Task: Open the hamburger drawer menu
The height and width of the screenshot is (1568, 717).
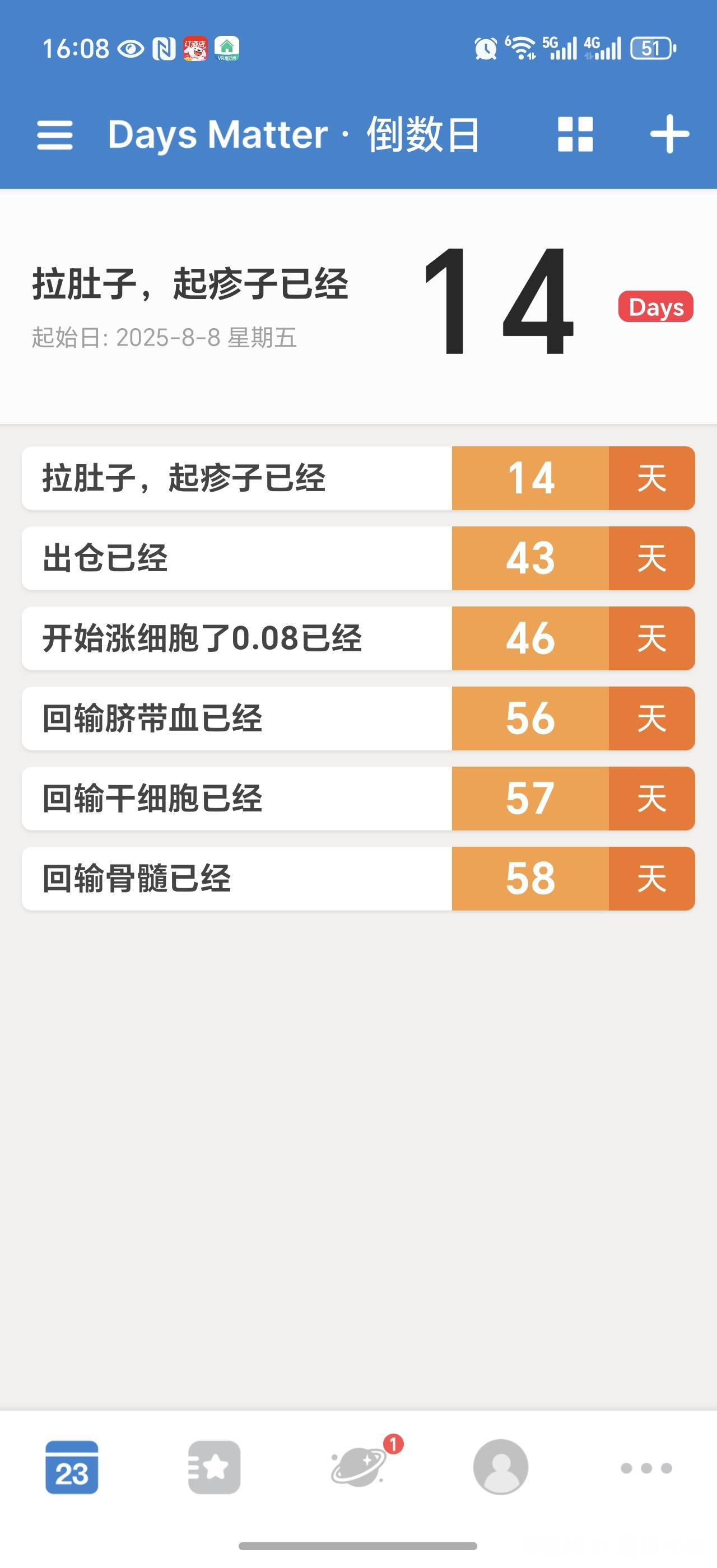Action: click(x=55, y=134)
